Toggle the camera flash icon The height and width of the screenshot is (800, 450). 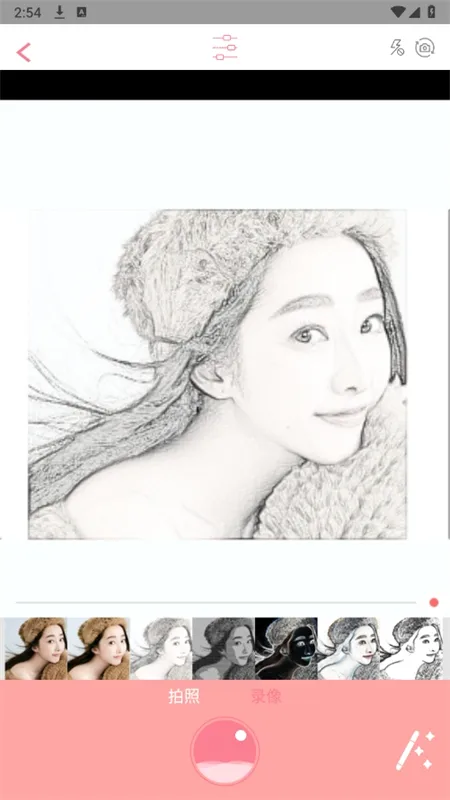(397, 47)
